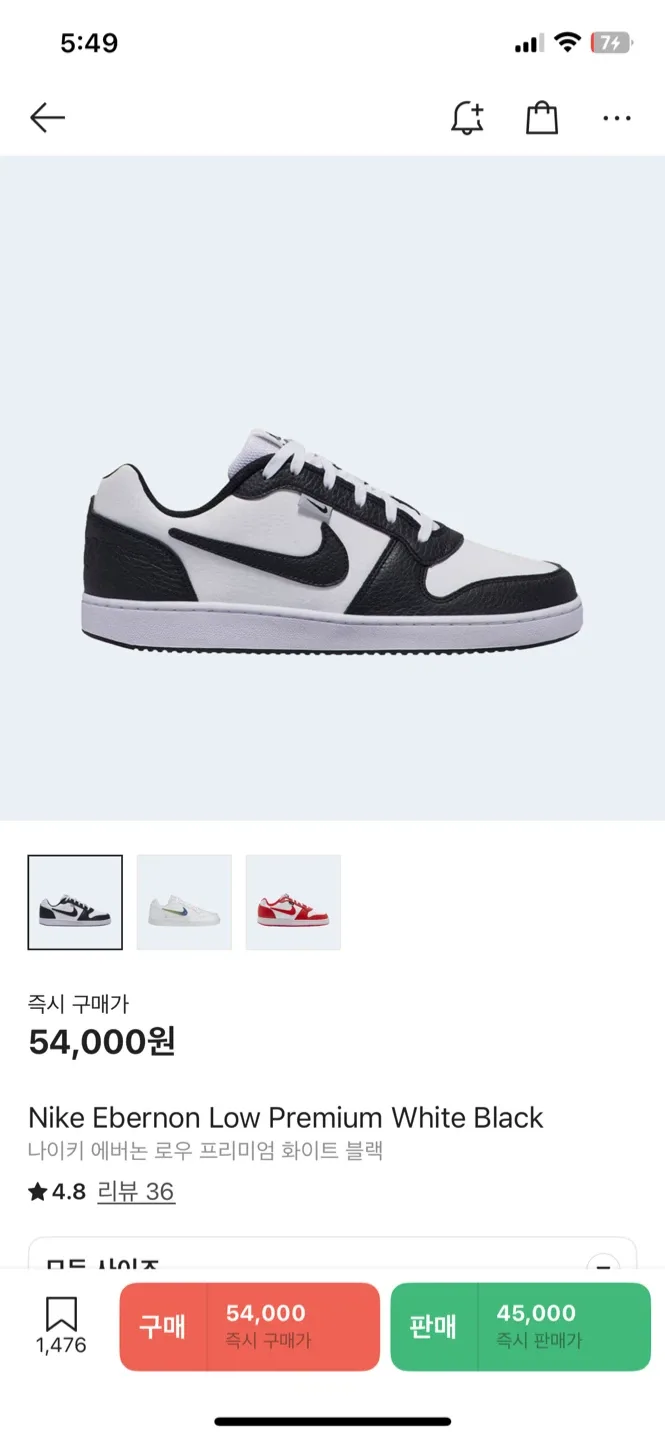665x1440 pixels.
Task: Bookmark this product (1,476 saves)
Action: (x=61, y=1326)
